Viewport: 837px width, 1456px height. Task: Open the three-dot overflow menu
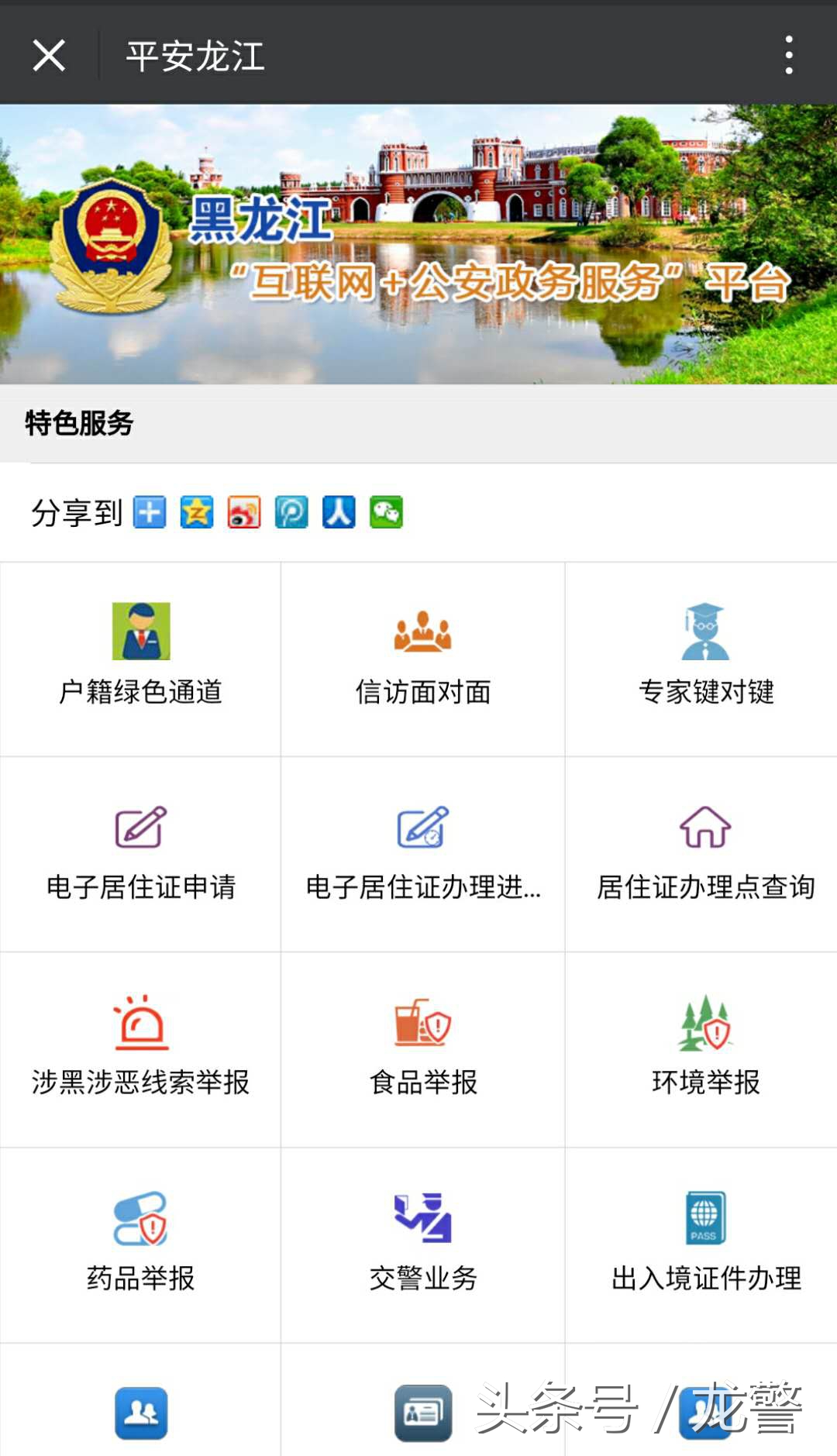[x=789, y=53]
